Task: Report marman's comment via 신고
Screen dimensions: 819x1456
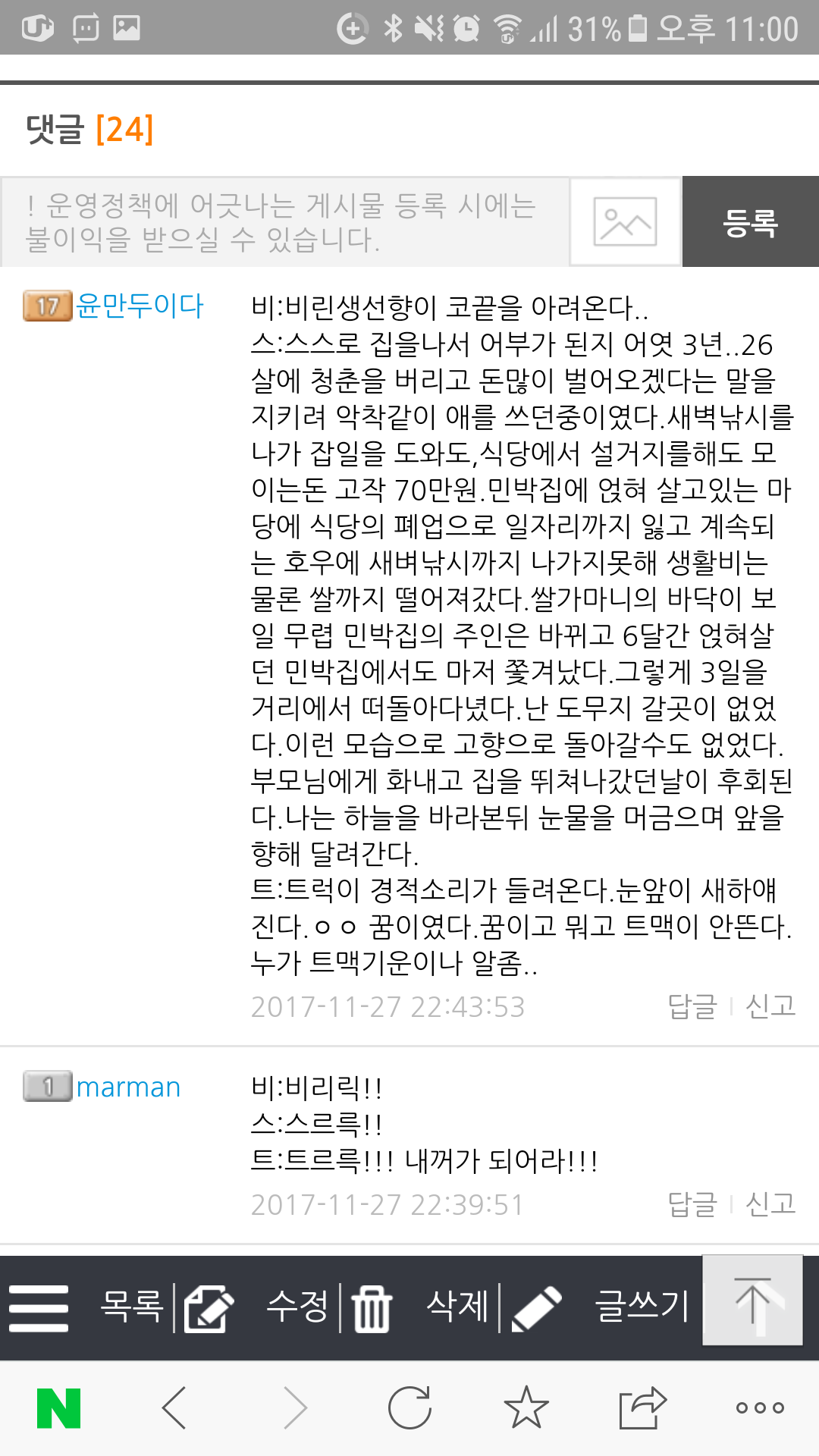Action: click(770, 1203)
